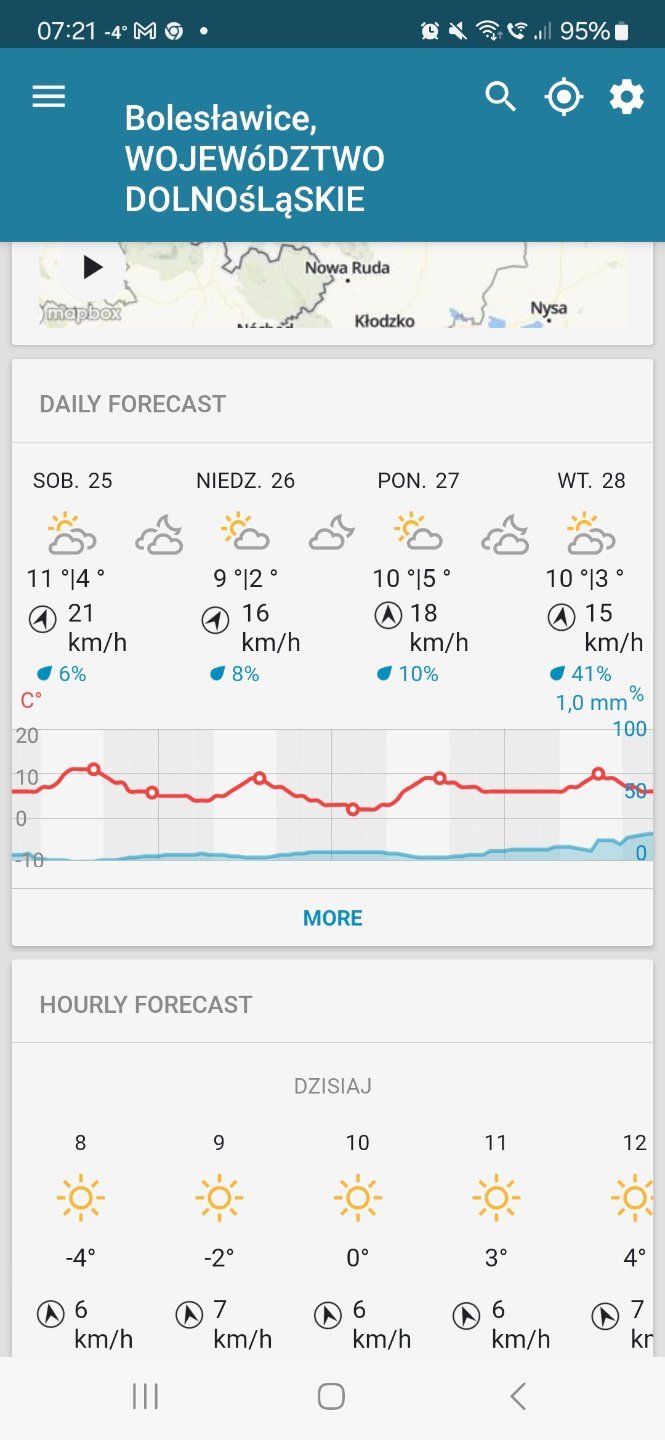Go to the home screen
The image size is (665, 1440).
click(x=331, y=1397)
